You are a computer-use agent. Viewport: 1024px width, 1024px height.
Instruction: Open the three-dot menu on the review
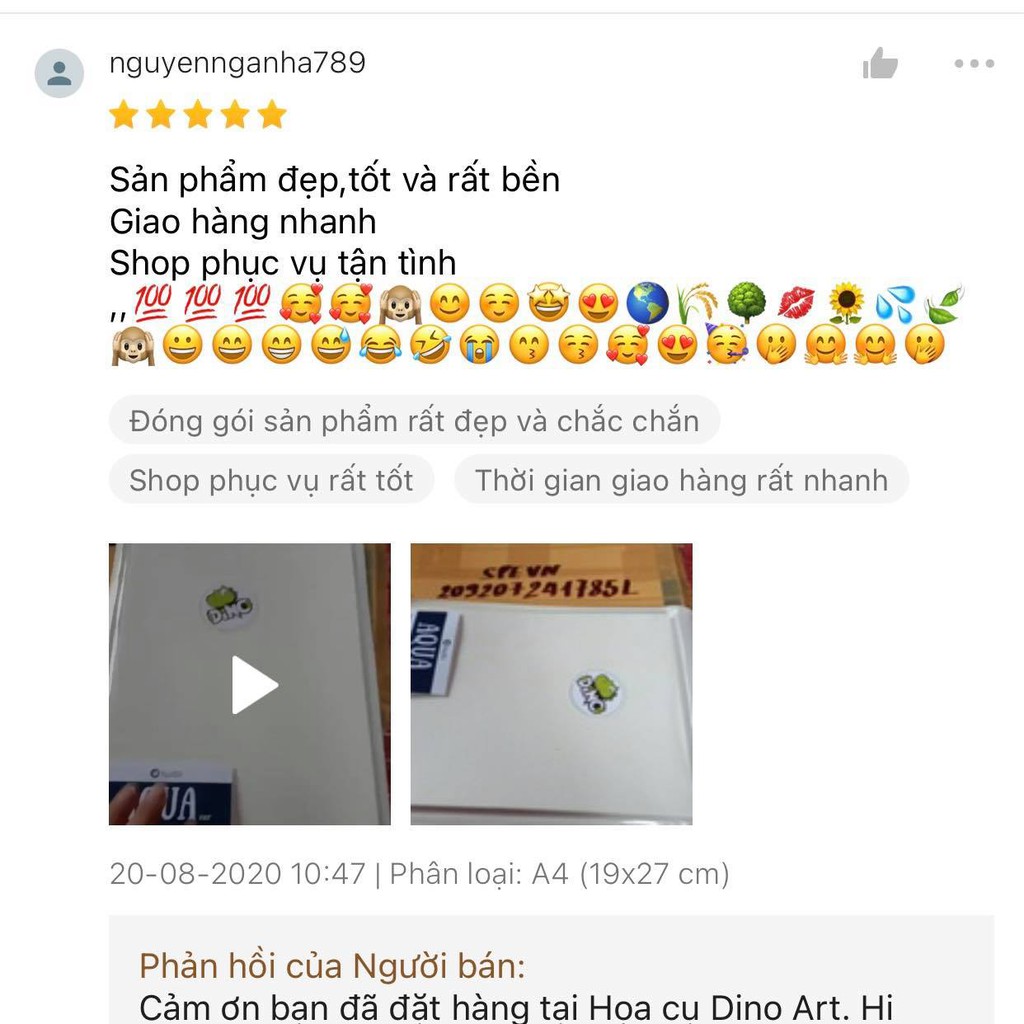(x=973, y=64)
